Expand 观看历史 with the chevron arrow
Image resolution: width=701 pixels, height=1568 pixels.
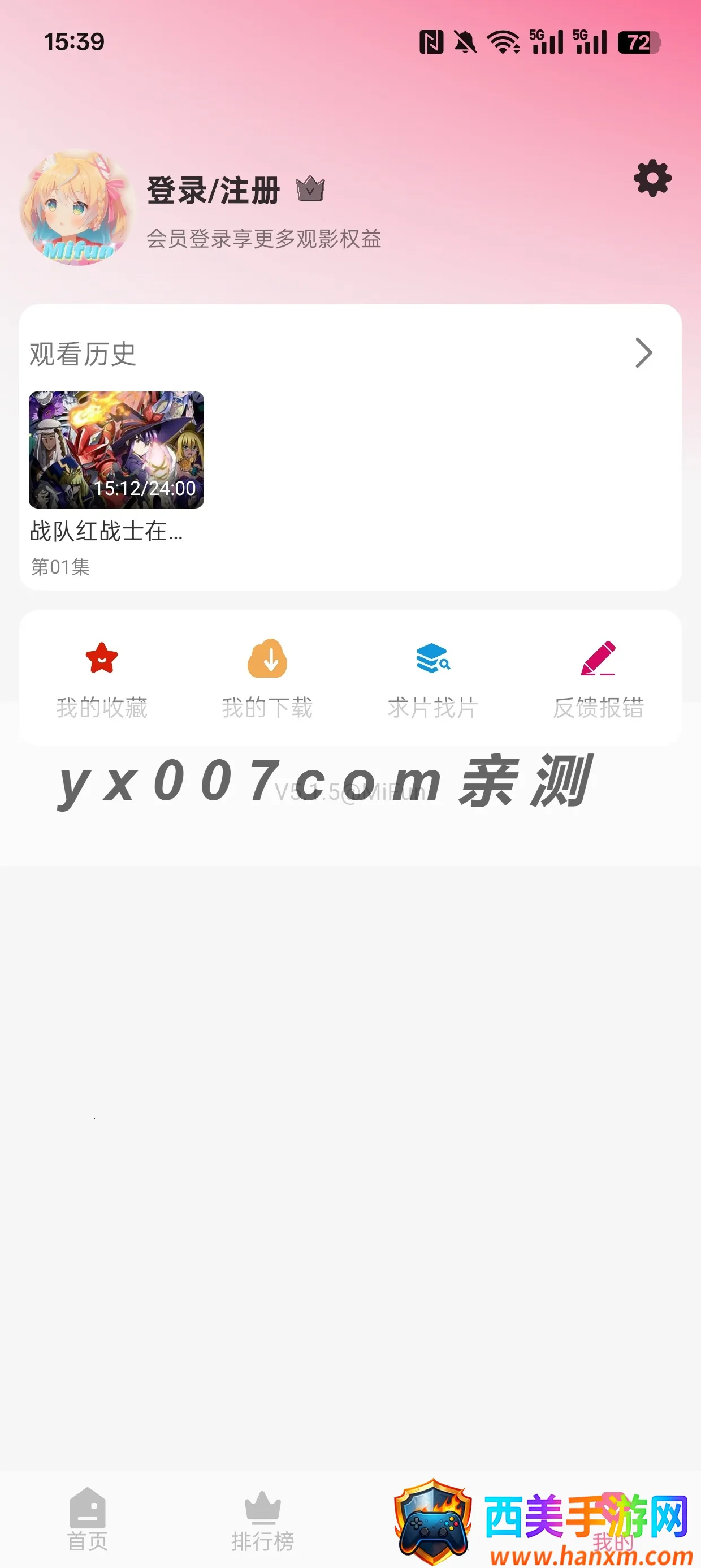click(643, 353)
